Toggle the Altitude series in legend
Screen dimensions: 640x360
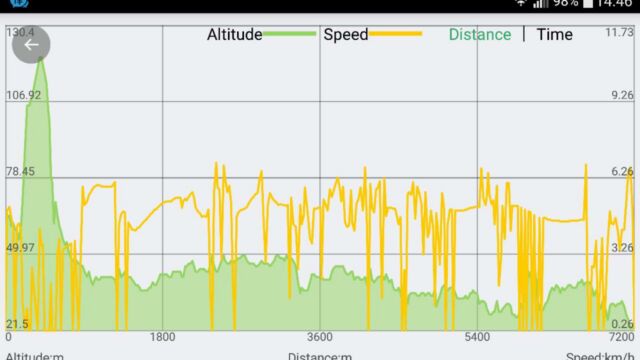[261, 35]
